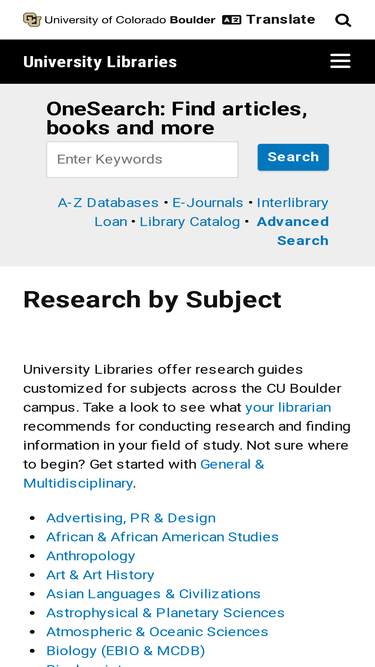The height and width of the screenshot is (667, 375).
Task: Focus the Enter Keywords search field
Action: click(x=142, y=160)
